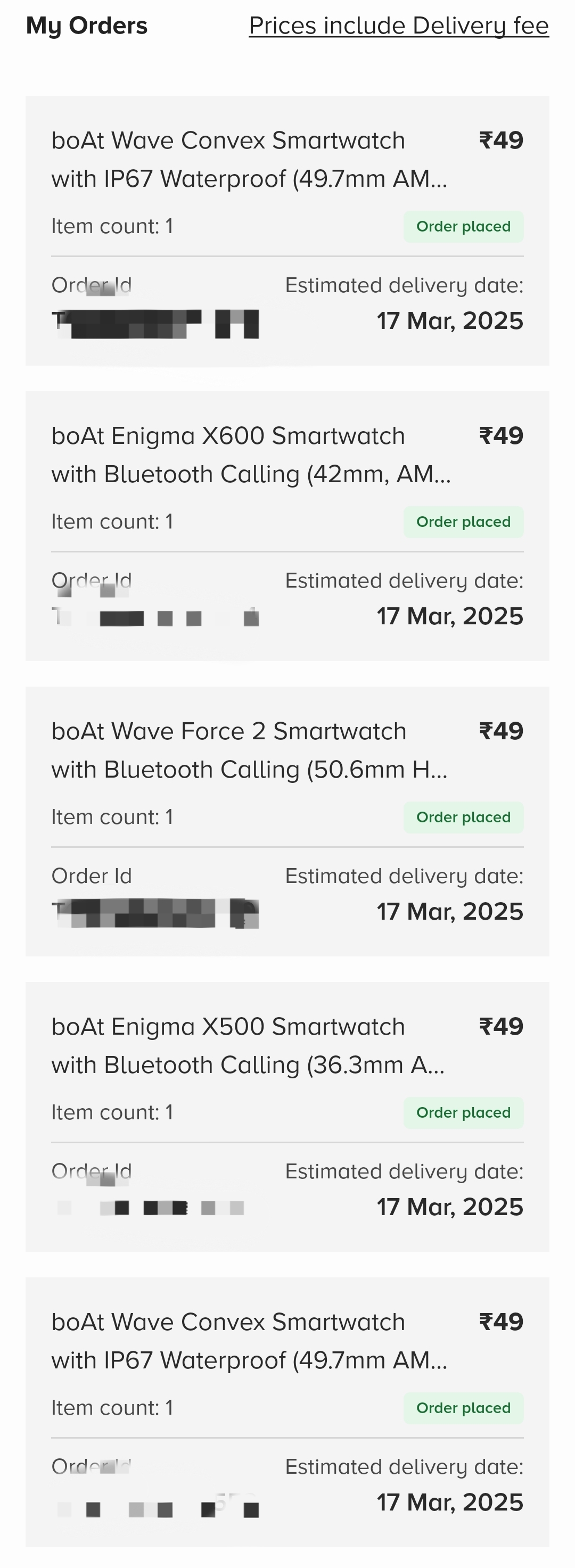575x1568 pixels.
Task: Select the boAt Enigma X500 Smartwatch order
Action: click(248, 1045)
